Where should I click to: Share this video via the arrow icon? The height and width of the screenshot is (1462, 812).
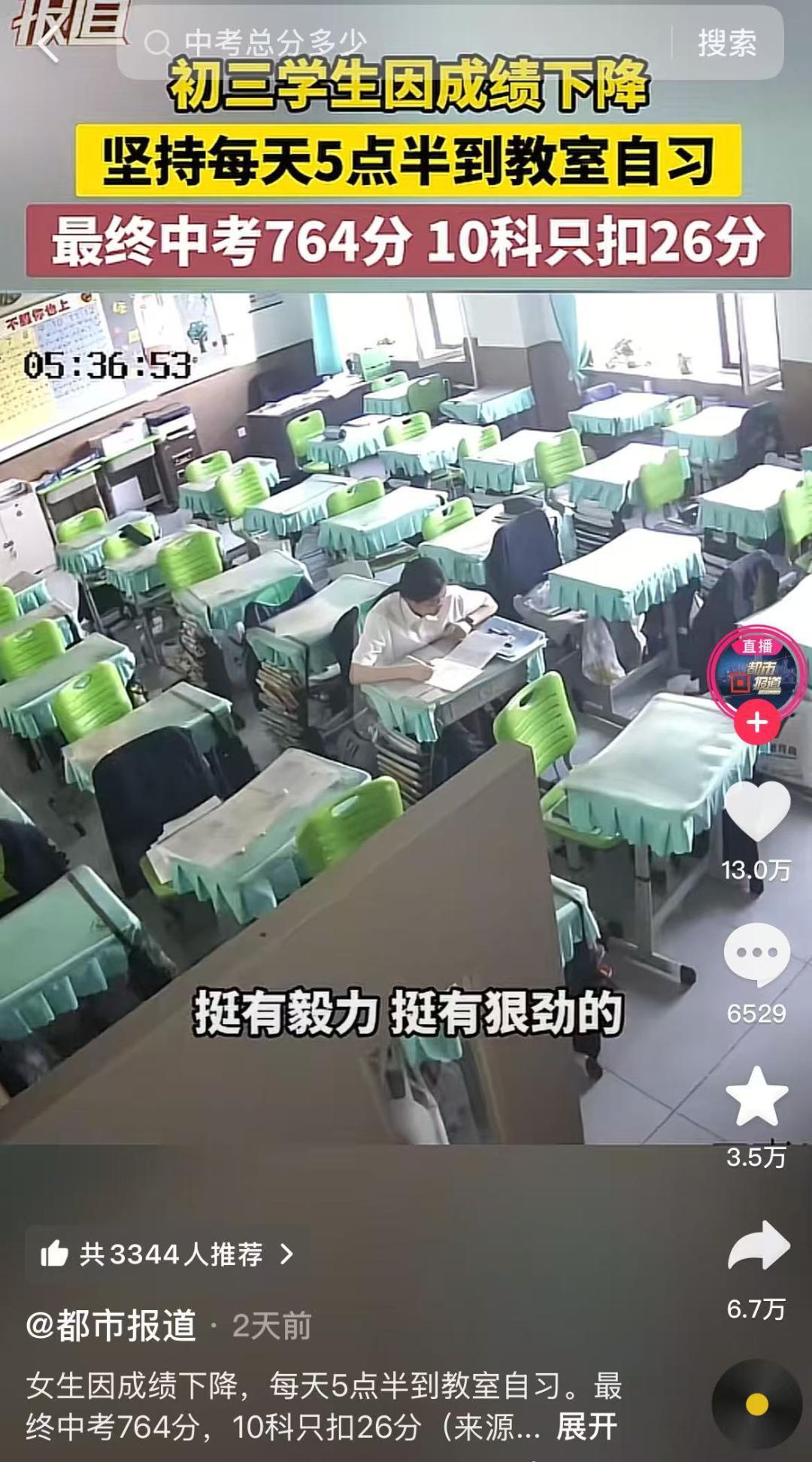pyautogui.click(x=758, y=1247)
